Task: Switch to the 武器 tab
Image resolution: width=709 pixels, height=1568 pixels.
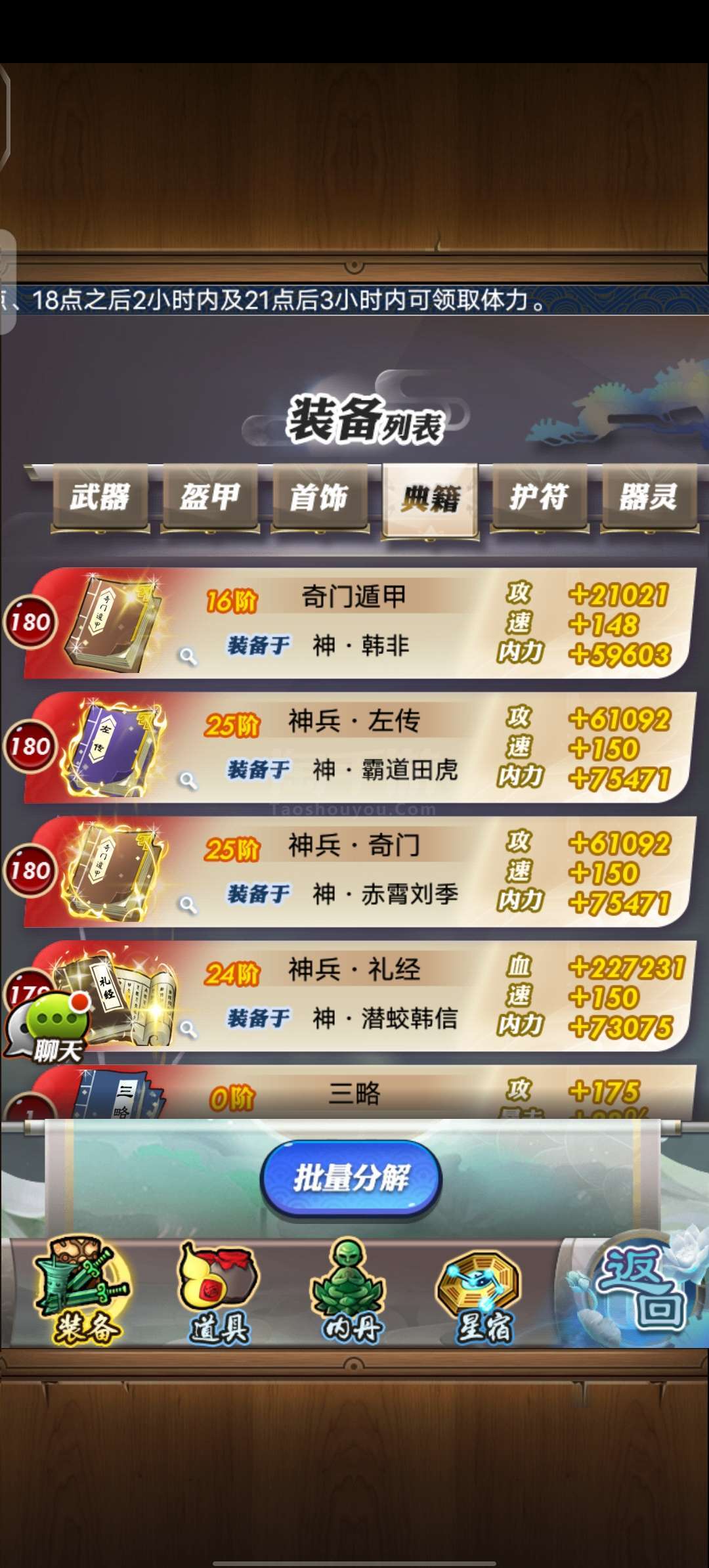Action: click(x=100, y=496)
